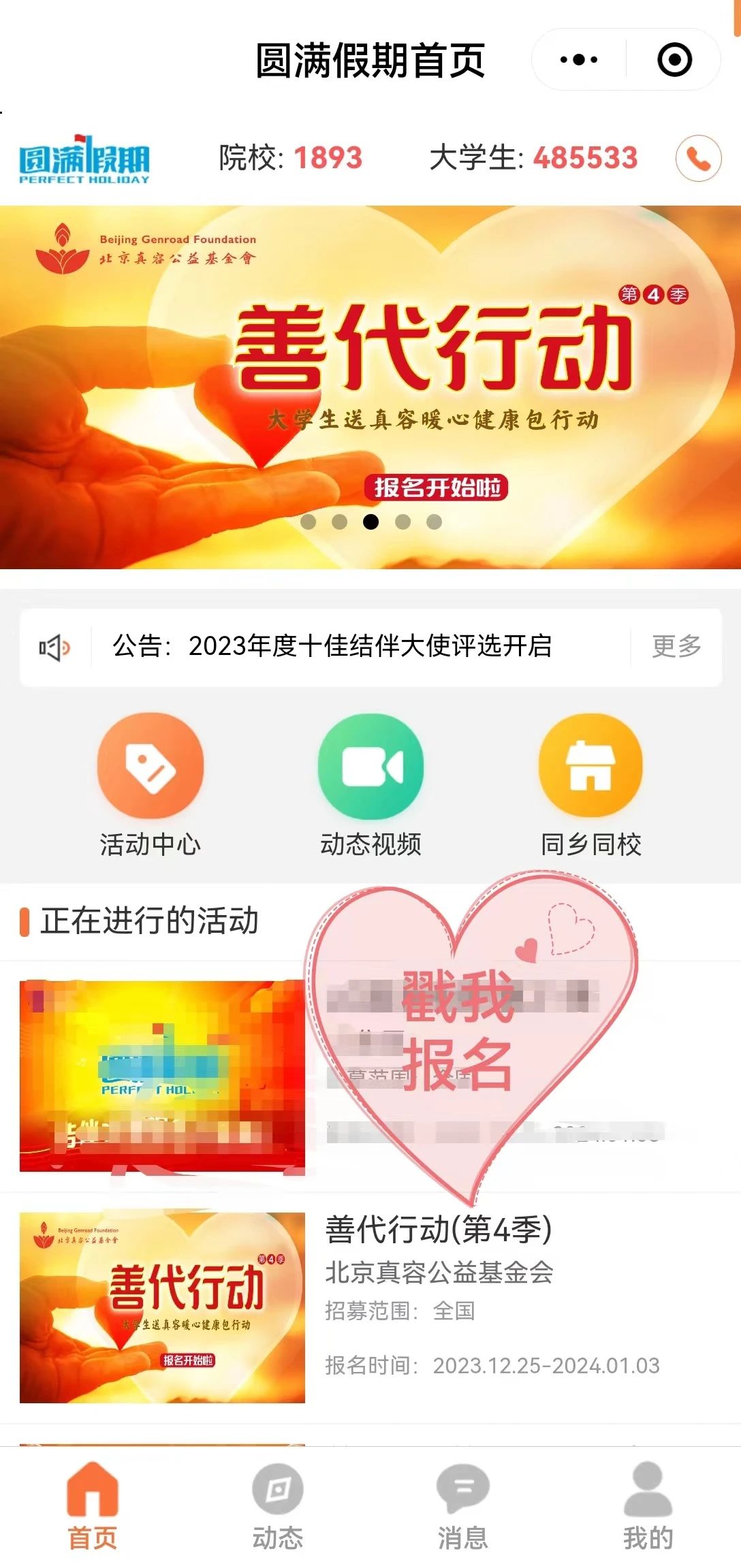
Task: Open 同乡同校
Action: click(590, 784)
